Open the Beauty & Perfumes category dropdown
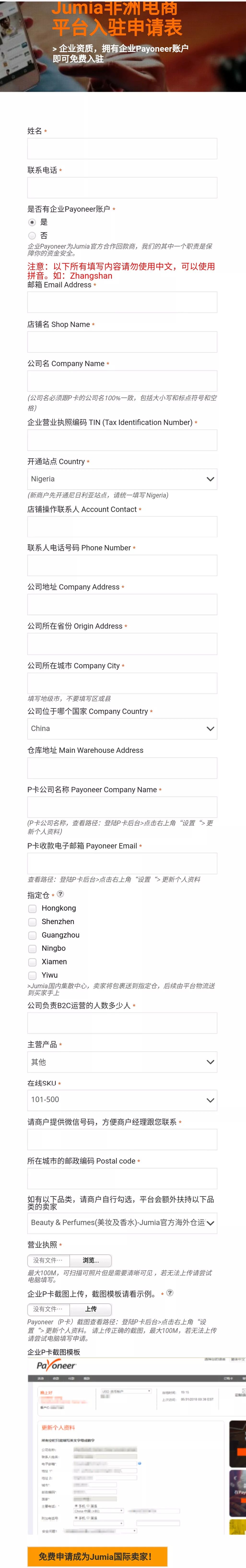The height and width of the screenshot is (1568, 246). pos(122,1222)
